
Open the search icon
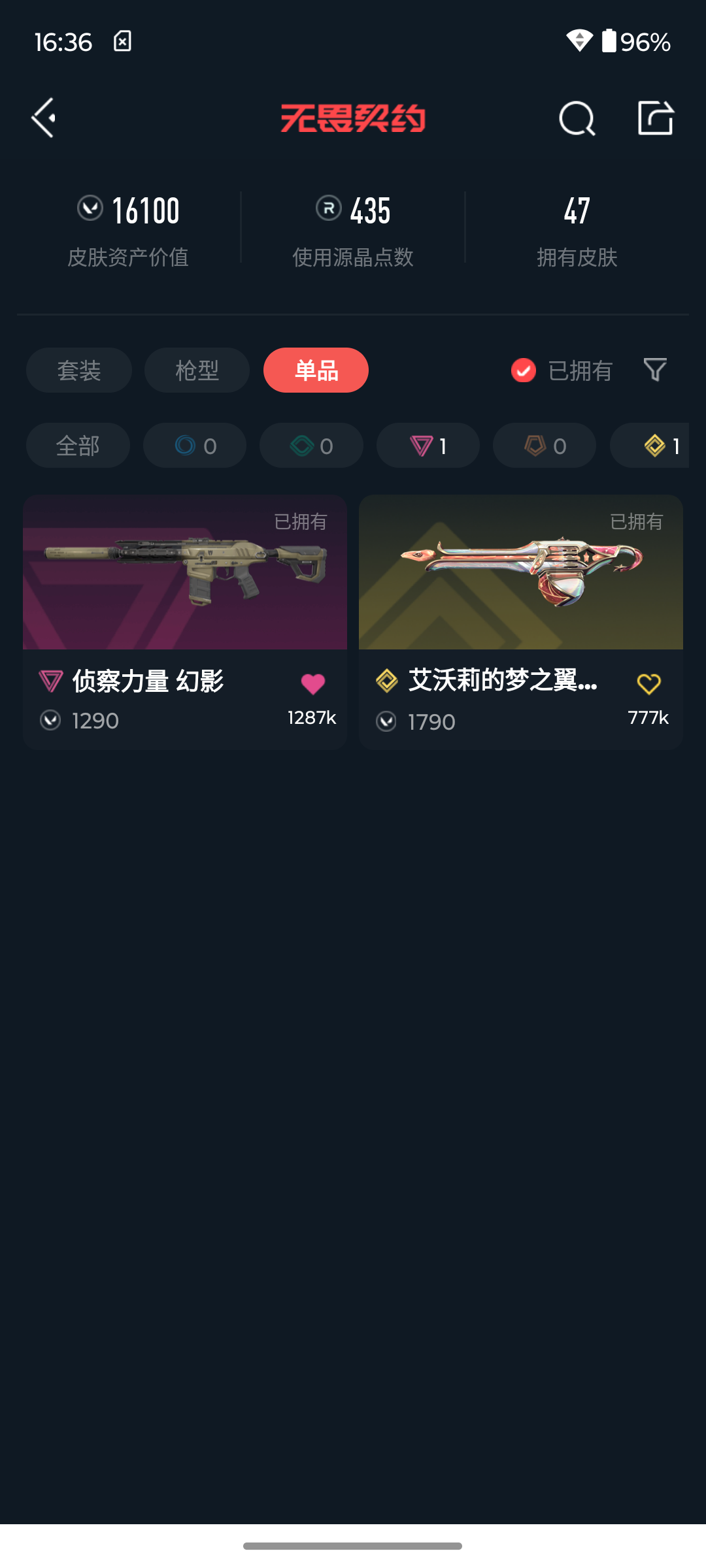[x=577, y=119]
